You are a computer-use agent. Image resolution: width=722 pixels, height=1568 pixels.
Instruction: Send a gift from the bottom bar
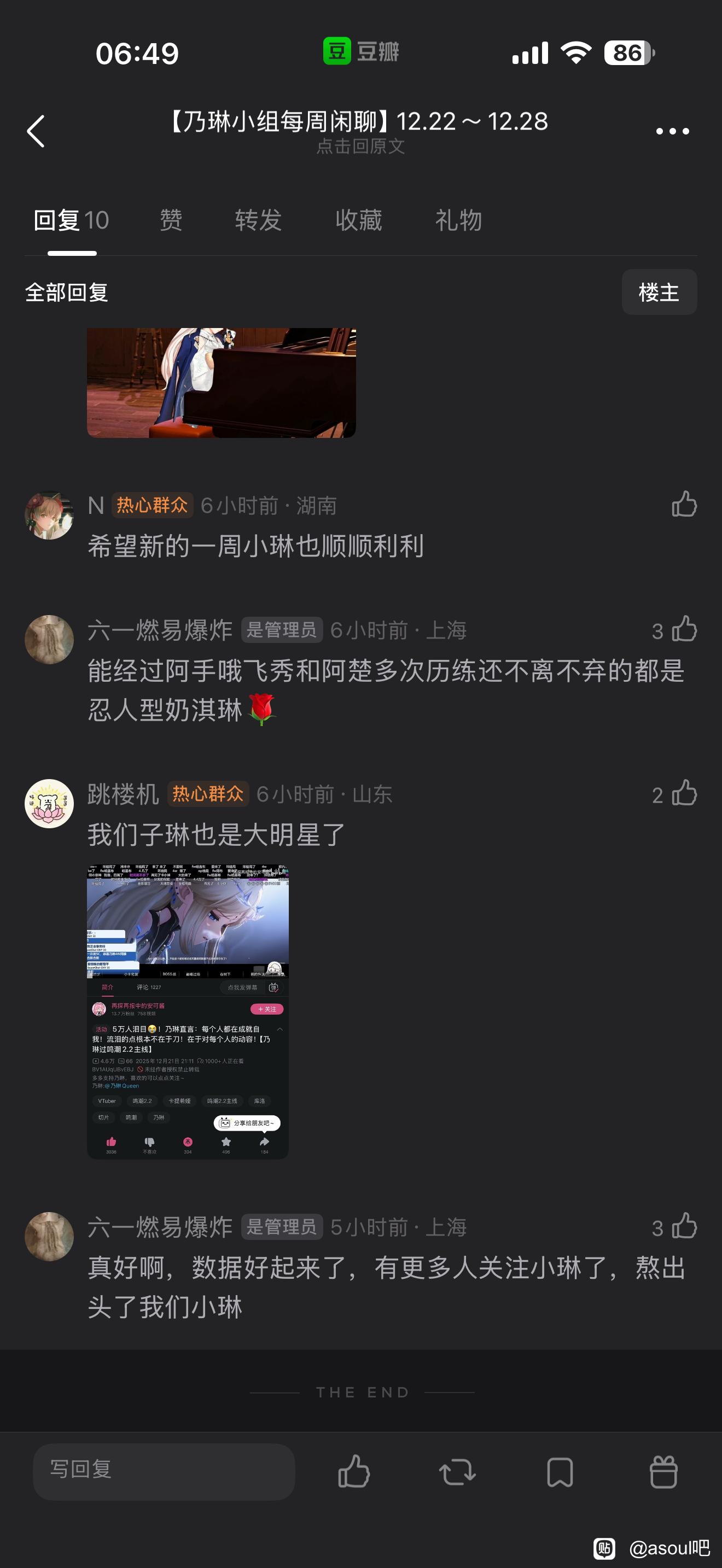pos(663,1472)
